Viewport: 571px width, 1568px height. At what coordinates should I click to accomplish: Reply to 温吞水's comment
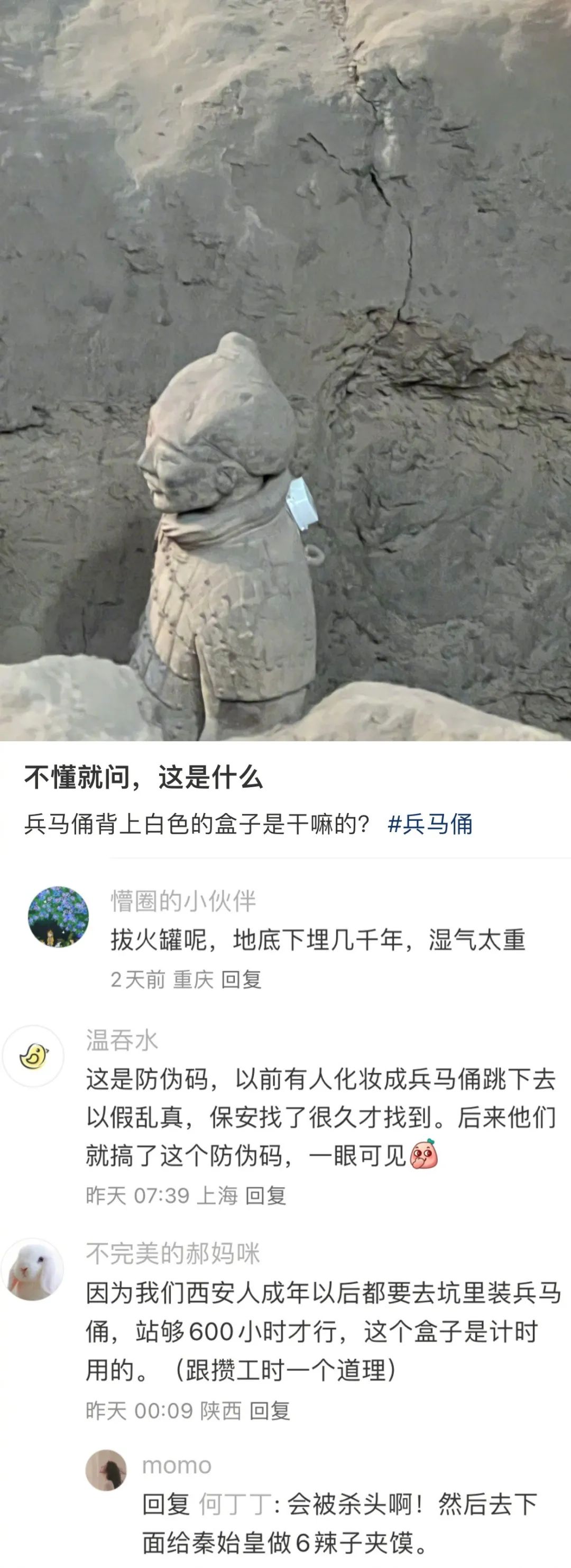(x=265, y=1196)
